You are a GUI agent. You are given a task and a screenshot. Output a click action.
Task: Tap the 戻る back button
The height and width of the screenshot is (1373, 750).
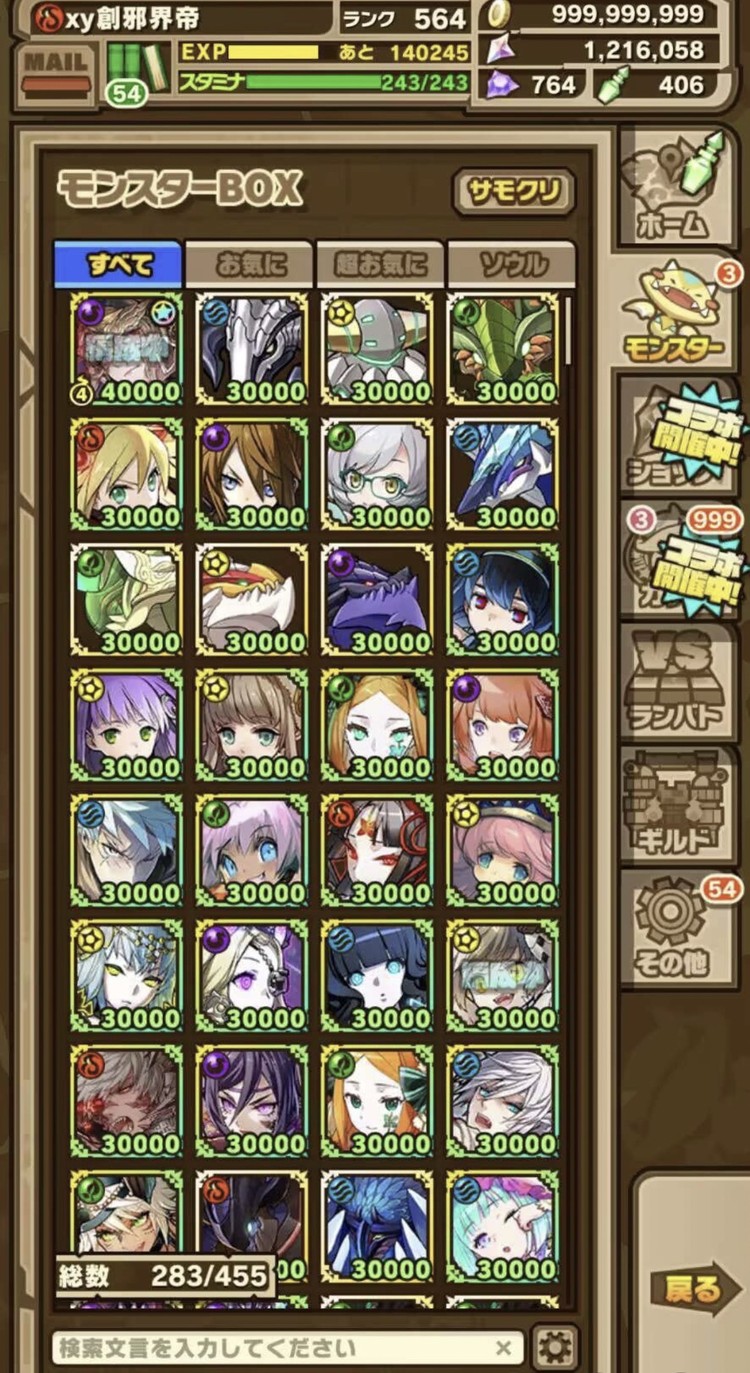point(691,1288)
